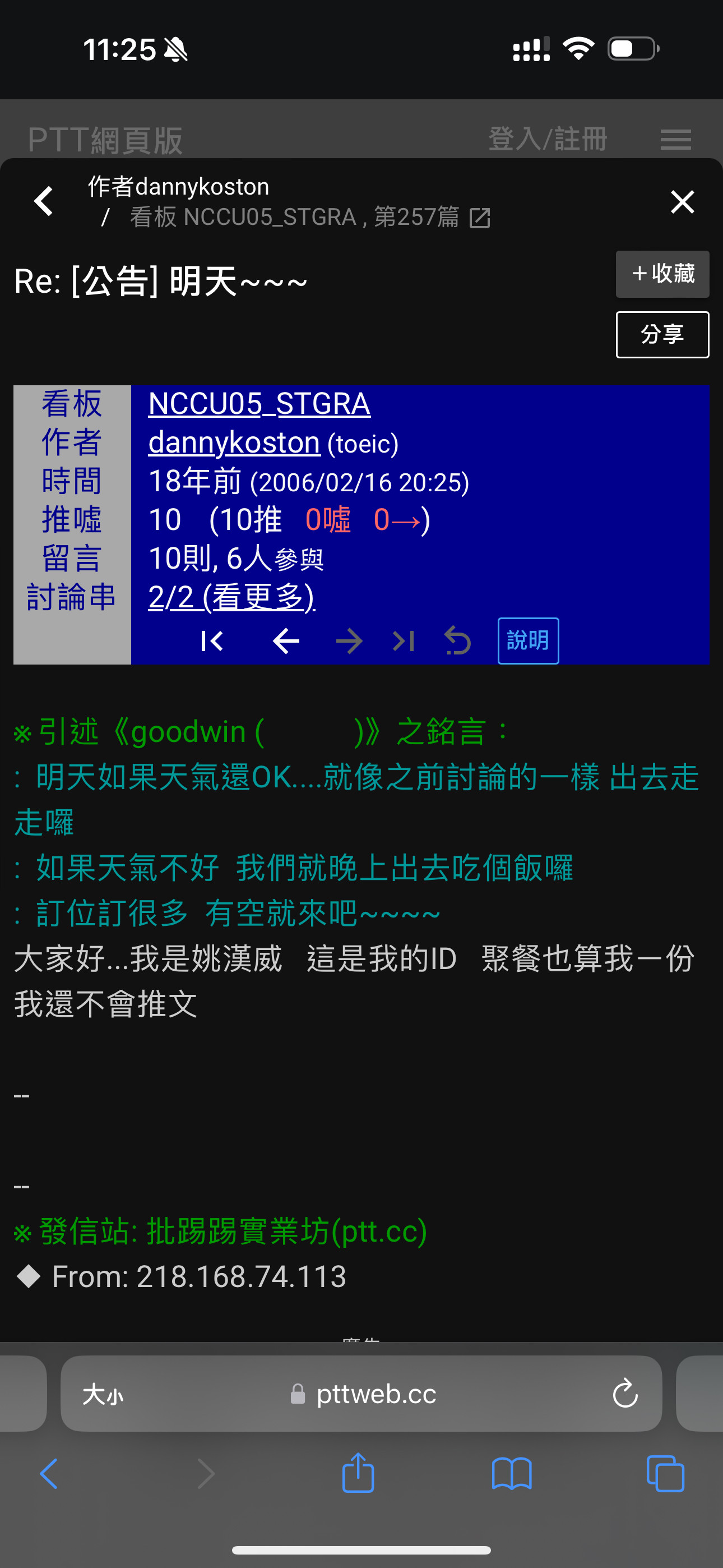Add this post to favorites (收藏)
This screenshot has height=1568, width=723.
(x=662, y=274)
